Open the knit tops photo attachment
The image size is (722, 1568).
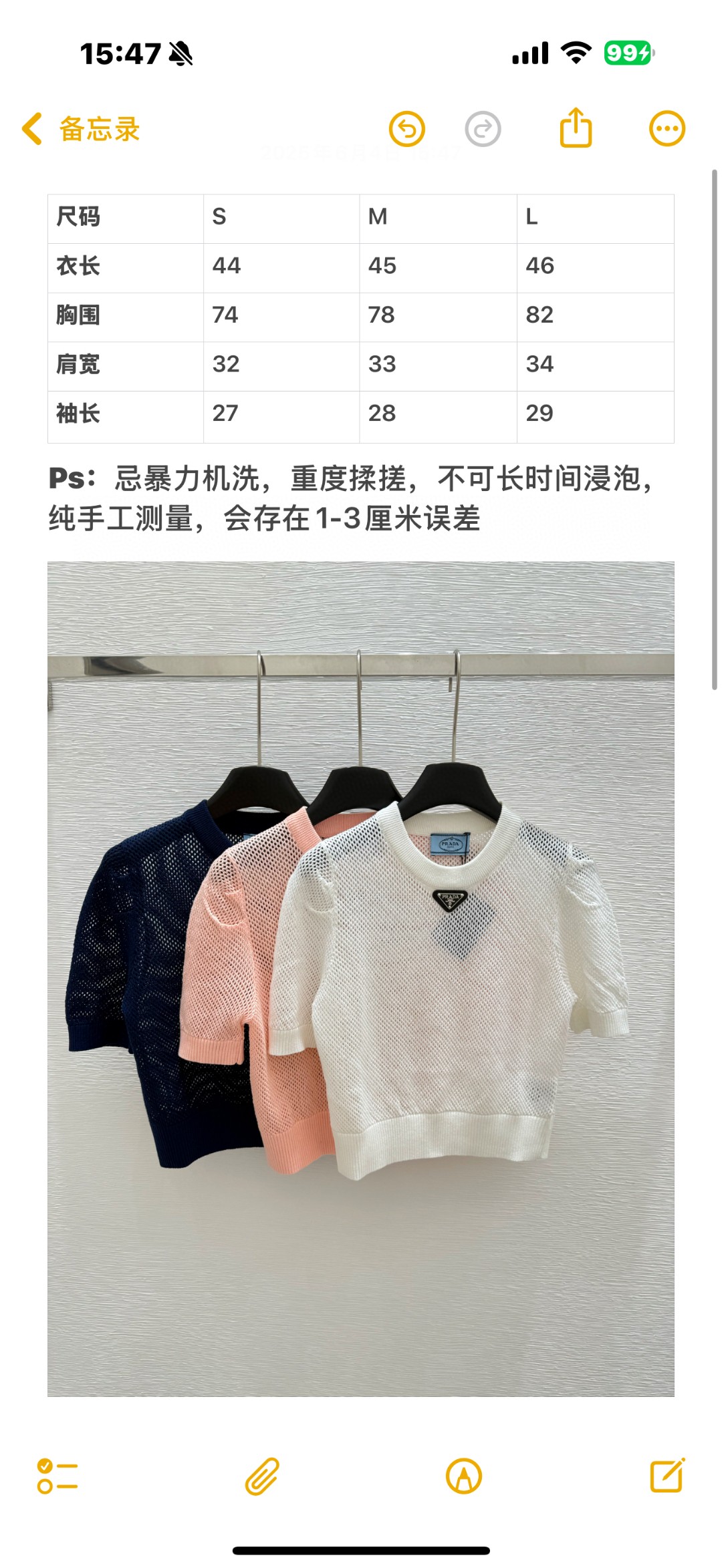pyautogui.click(x=361, y=978)
